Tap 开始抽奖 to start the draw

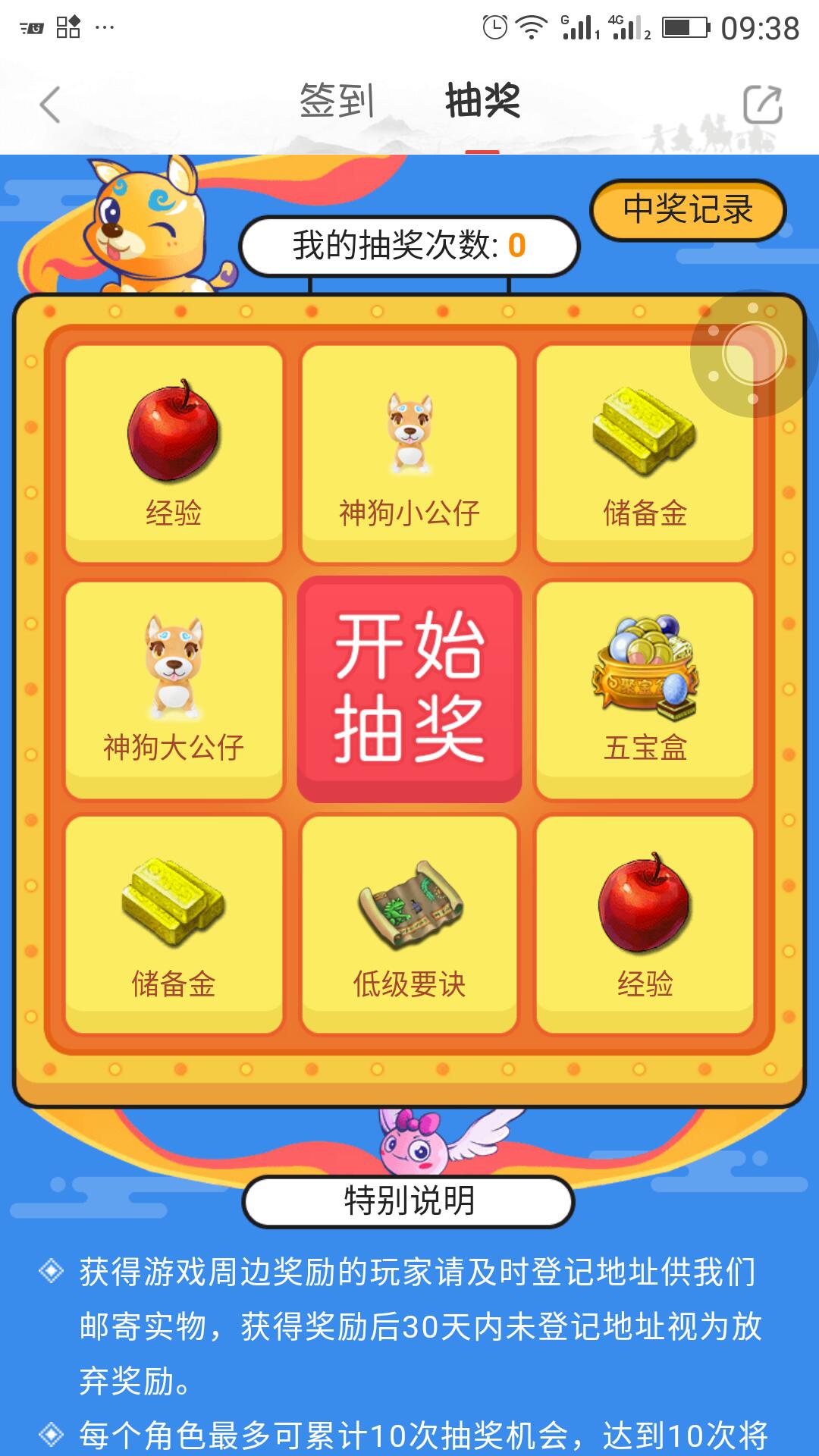click(x=409, y=689)
